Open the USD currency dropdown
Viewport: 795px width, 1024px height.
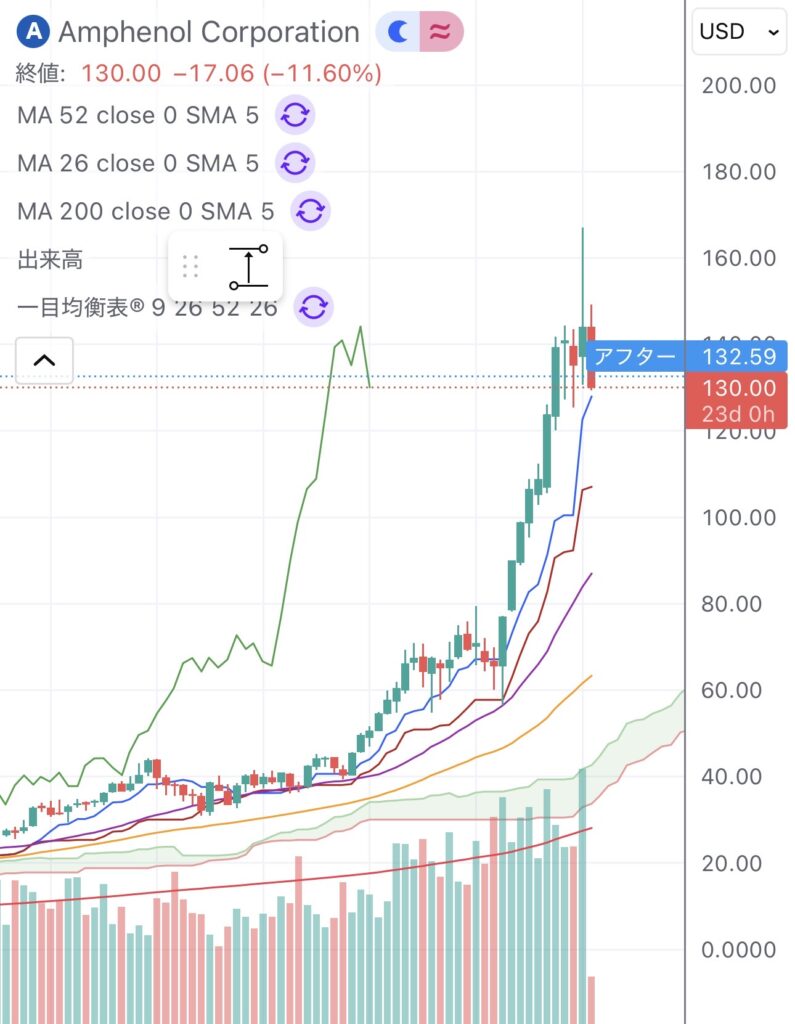click(x=739, y=31)
